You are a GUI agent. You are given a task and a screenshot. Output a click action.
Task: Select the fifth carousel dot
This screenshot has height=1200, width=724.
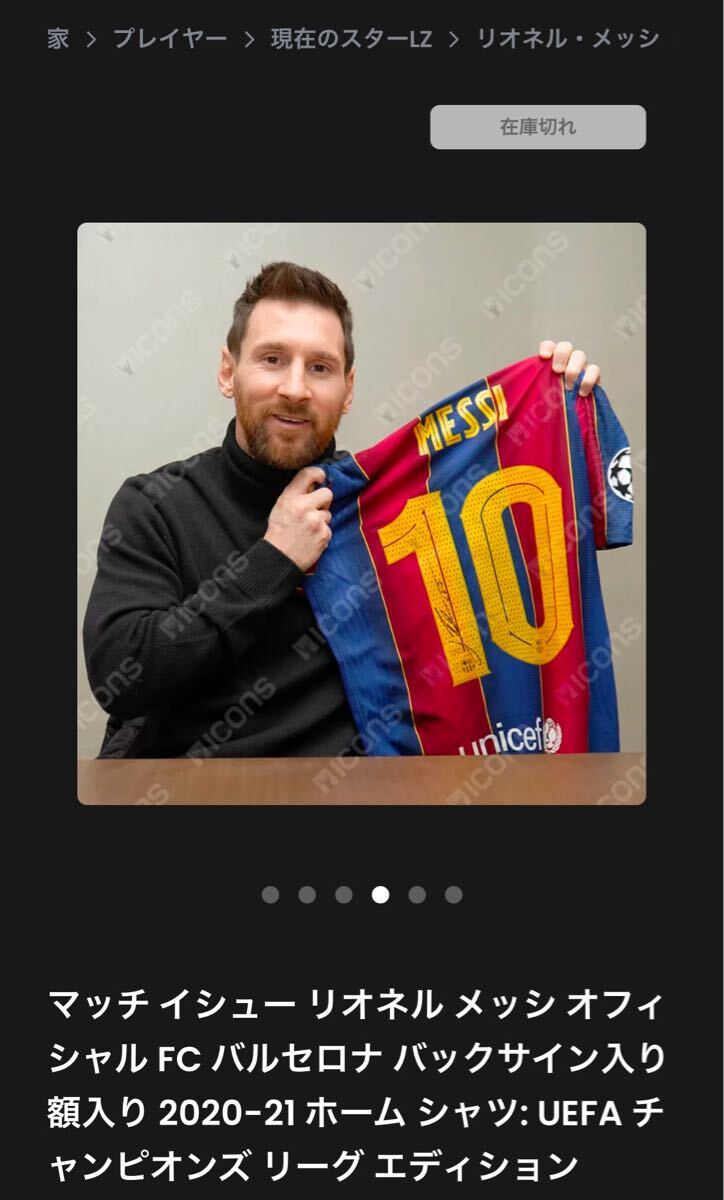coord(417,894)
